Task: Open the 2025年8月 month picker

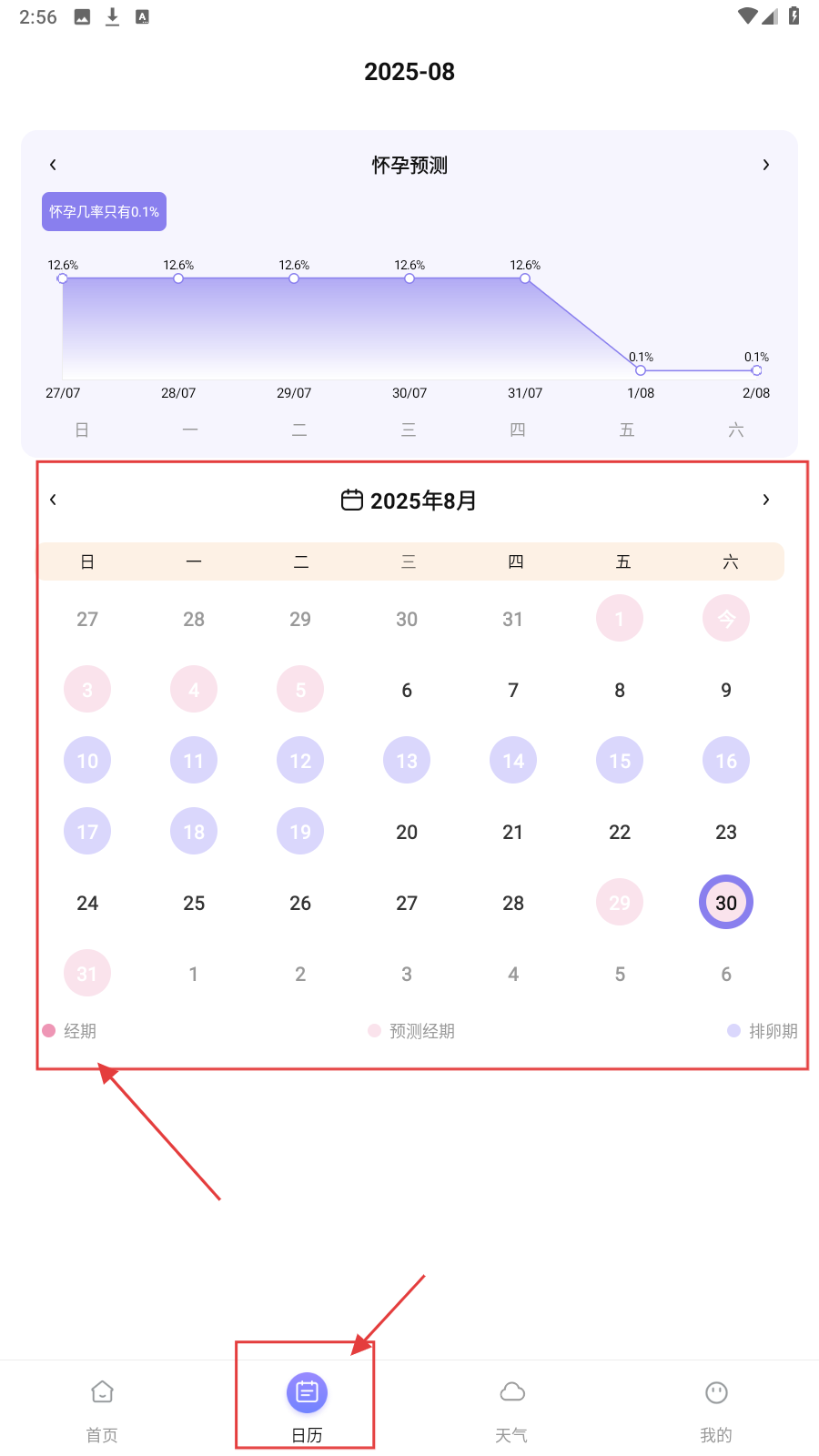Action: (409, 500)
